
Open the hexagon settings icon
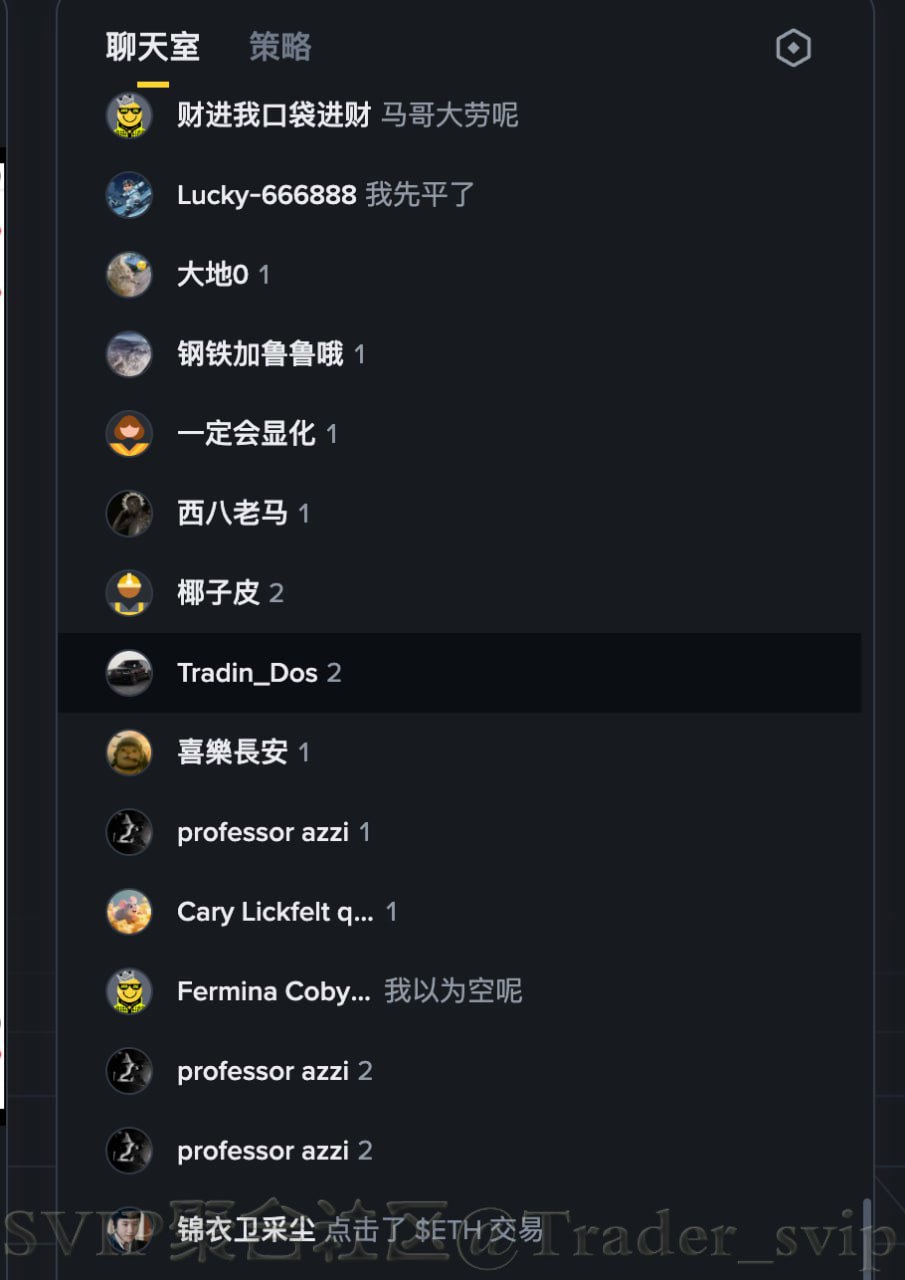(x=793, y=48)
